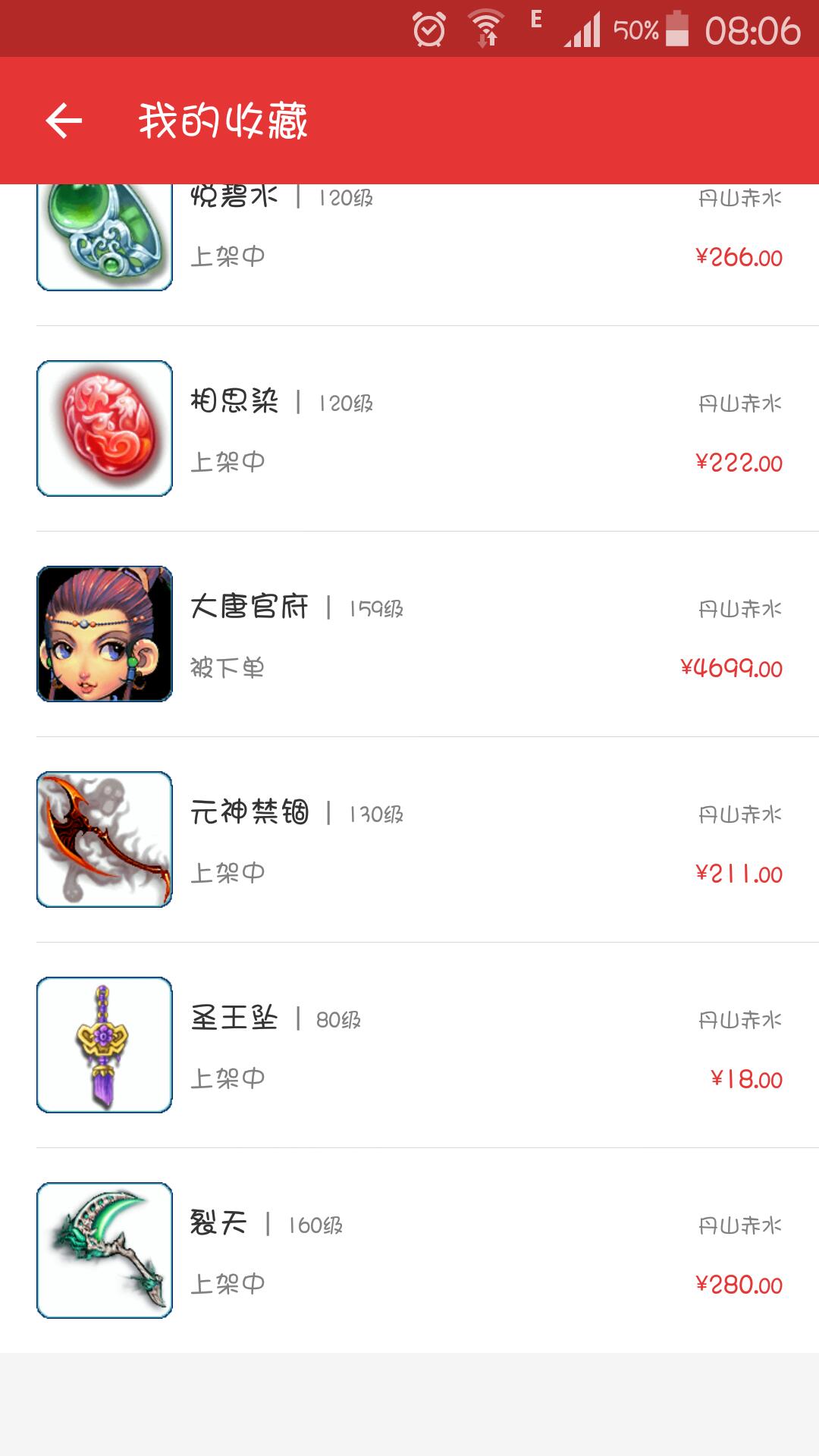The image size is (819, 1456).
Task: Open the 相思染 listing priced ¥222.00
Action: [409, 429]
